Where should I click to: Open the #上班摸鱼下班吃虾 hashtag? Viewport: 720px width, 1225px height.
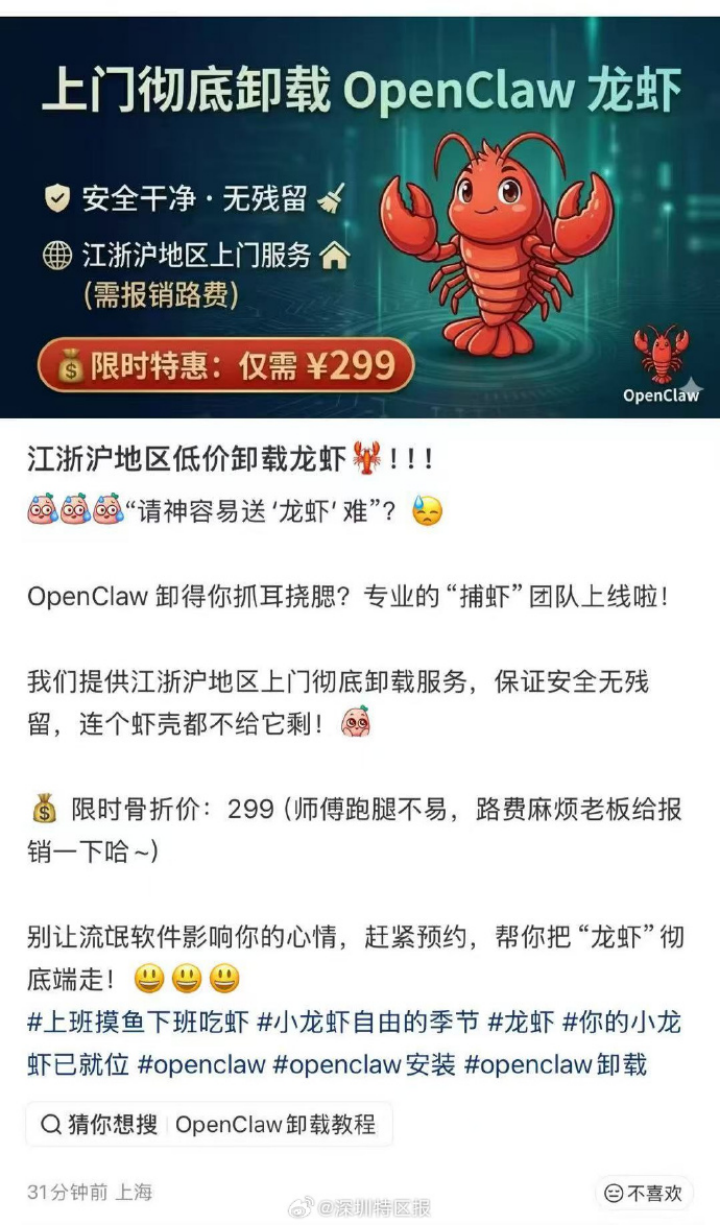click(138, 1022)
